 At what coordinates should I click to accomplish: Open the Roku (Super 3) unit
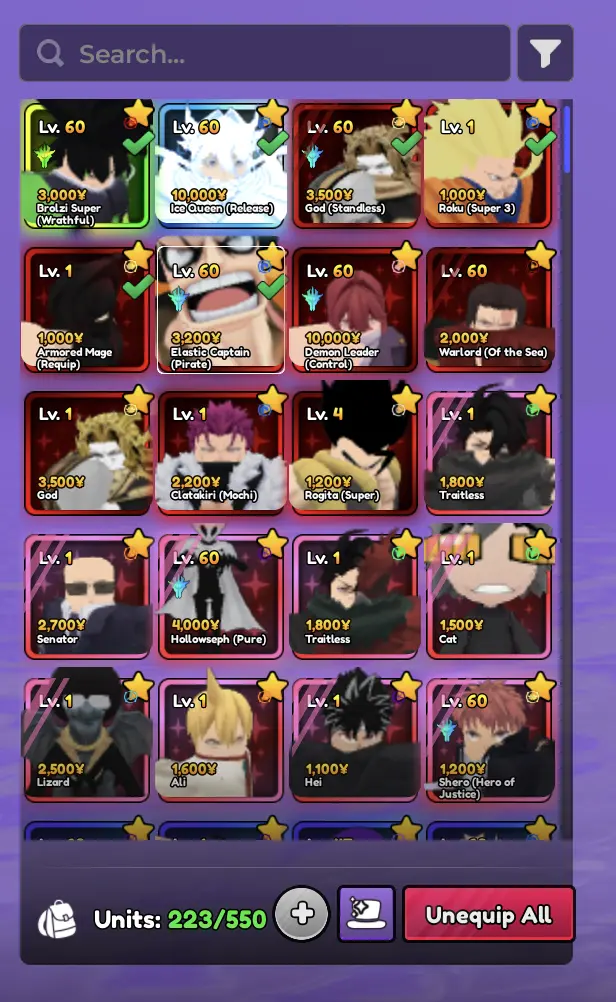click(489, 165)
